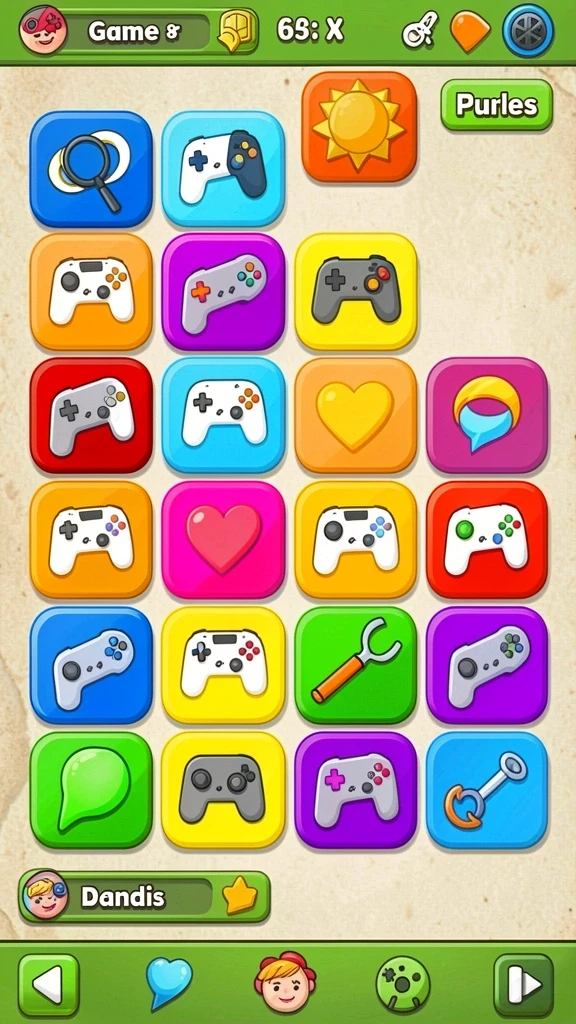Image resolution: width=576 pixels, height=1024 pixels.
Task: Select the pink heart tile
Action: click(223, 539)
